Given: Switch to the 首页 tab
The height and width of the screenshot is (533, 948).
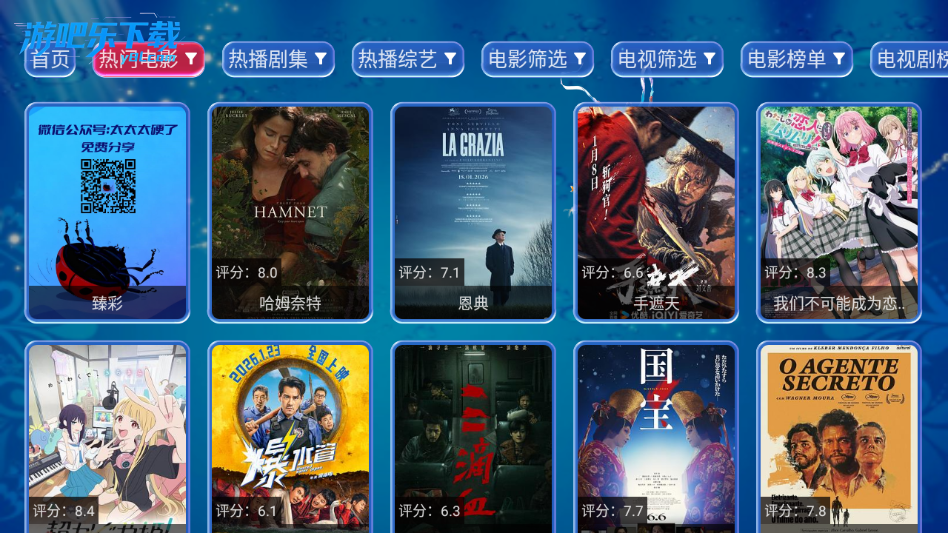Looking at the screenshot, I should point(51,60).
